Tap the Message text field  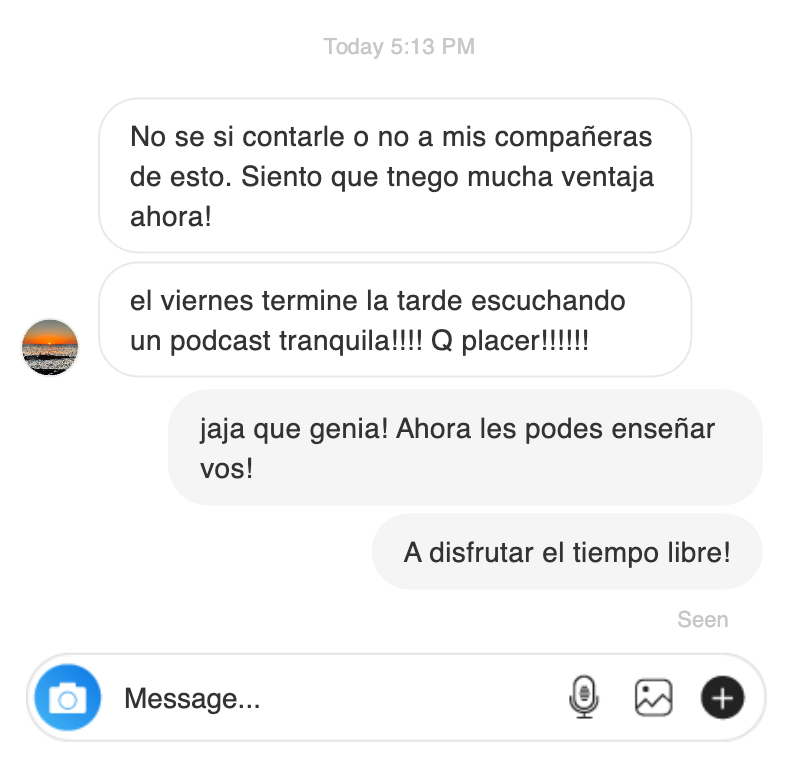[330, 698]
